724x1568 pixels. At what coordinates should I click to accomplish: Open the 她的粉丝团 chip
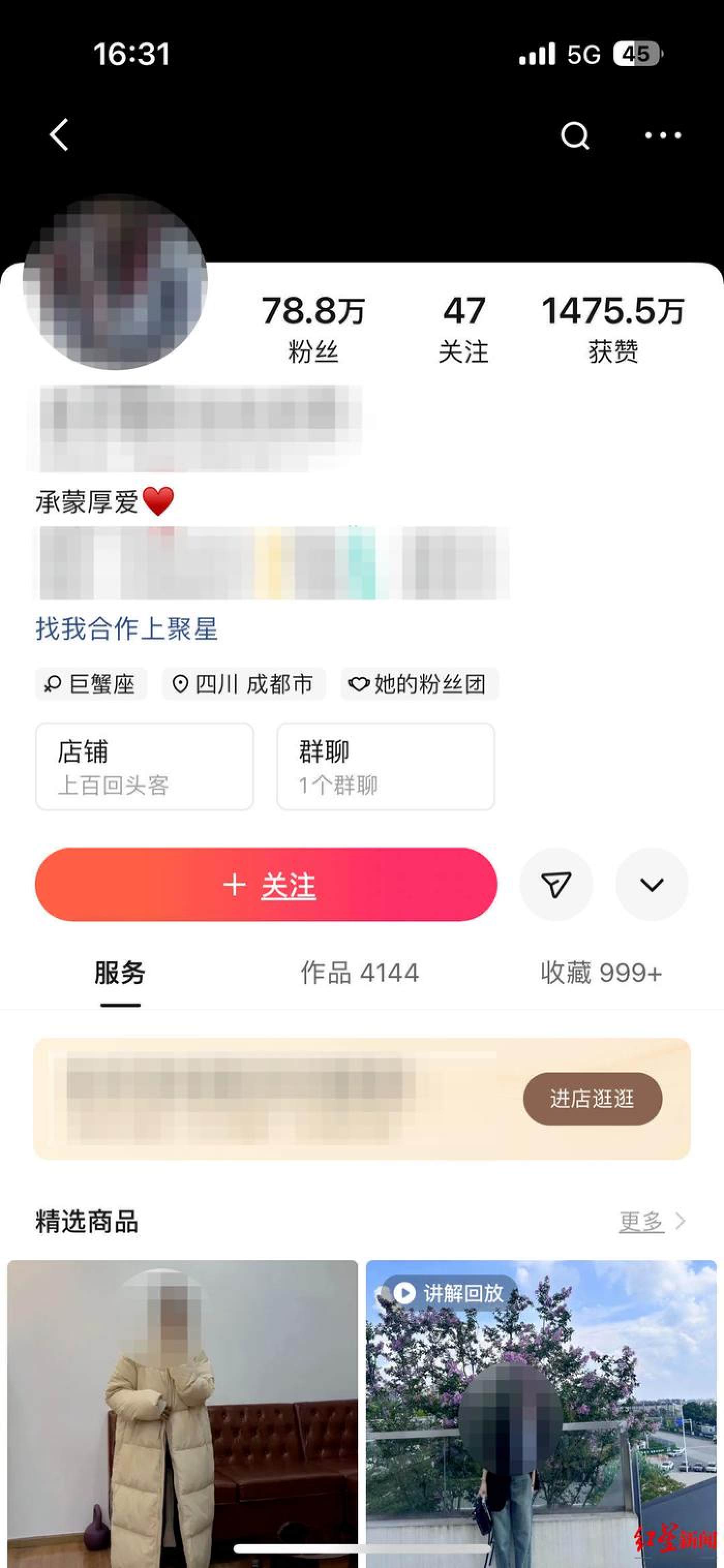419,684
